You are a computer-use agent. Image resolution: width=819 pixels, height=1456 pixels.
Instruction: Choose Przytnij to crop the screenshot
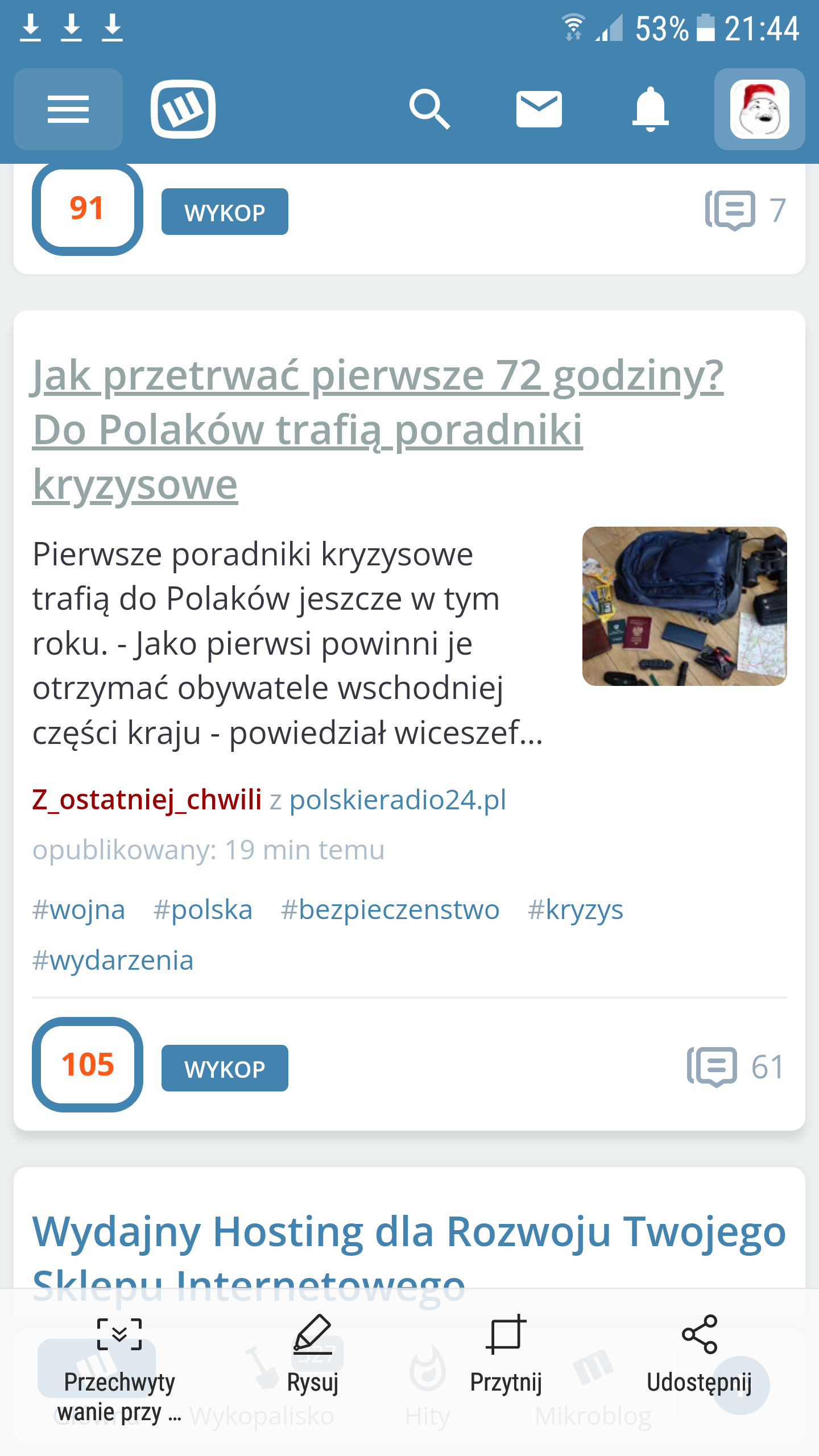[x=506, y=1354]
